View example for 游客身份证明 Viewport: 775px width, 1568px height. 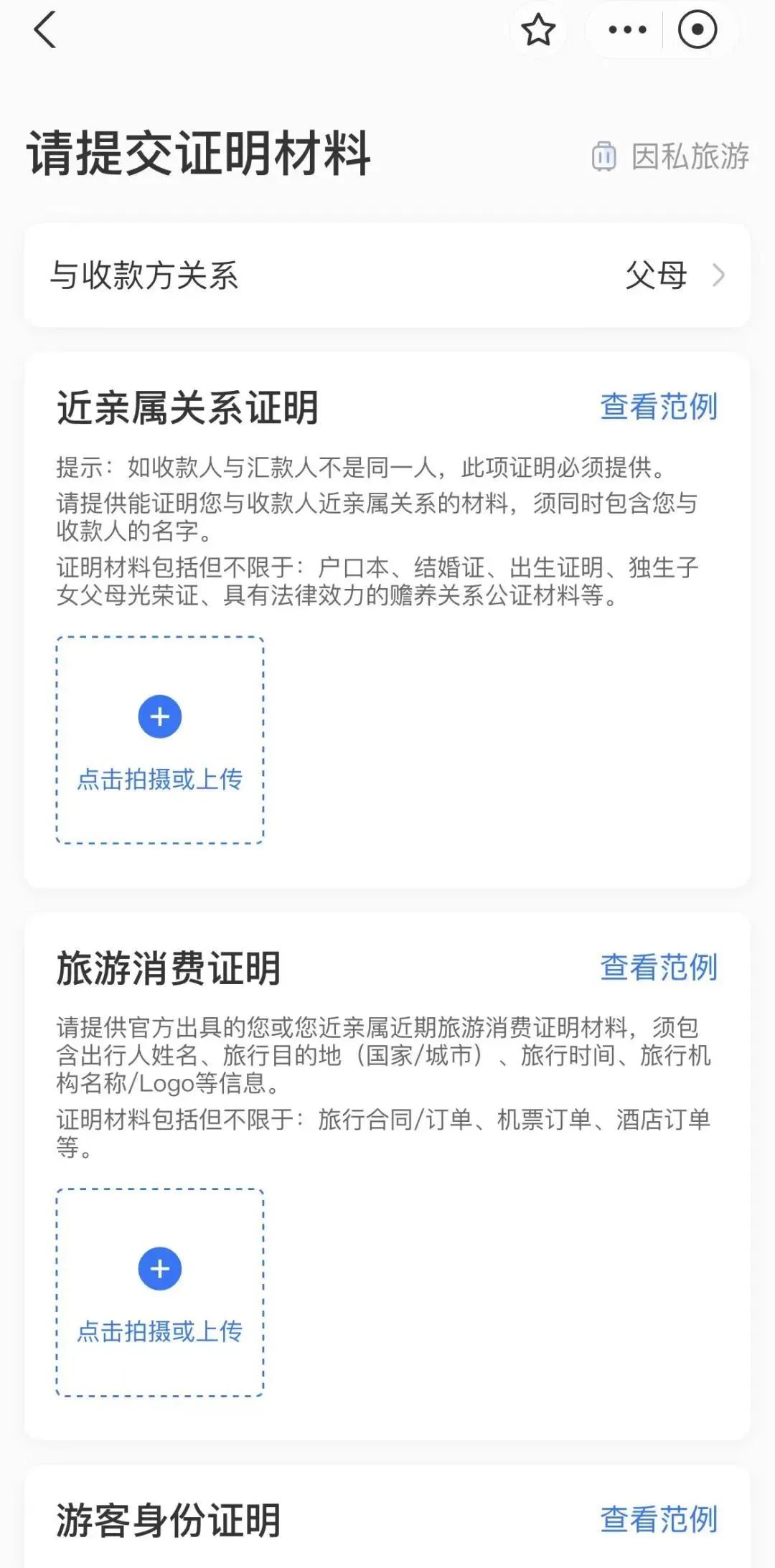click(659, 1519)
